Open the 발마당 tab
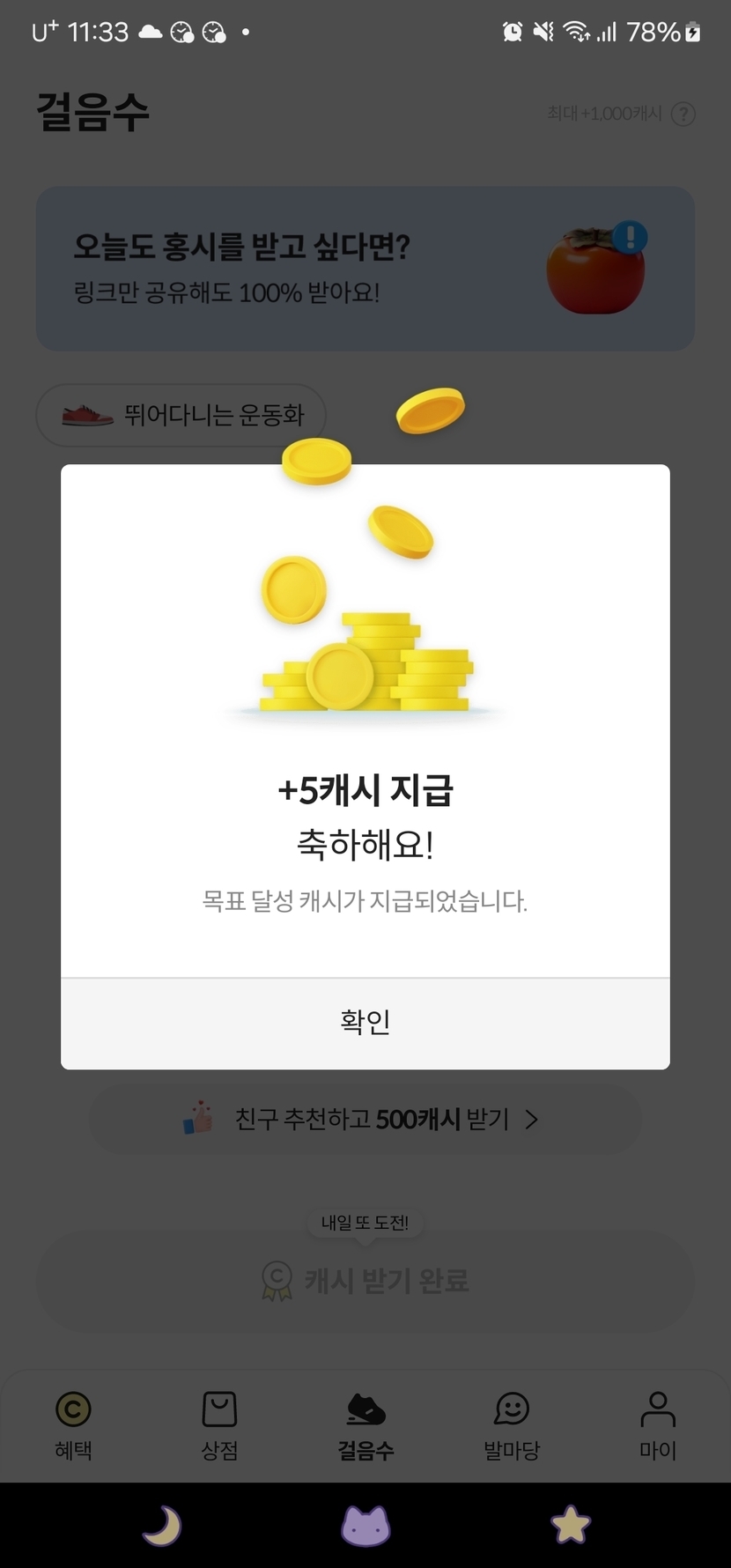 (512, 1424)
